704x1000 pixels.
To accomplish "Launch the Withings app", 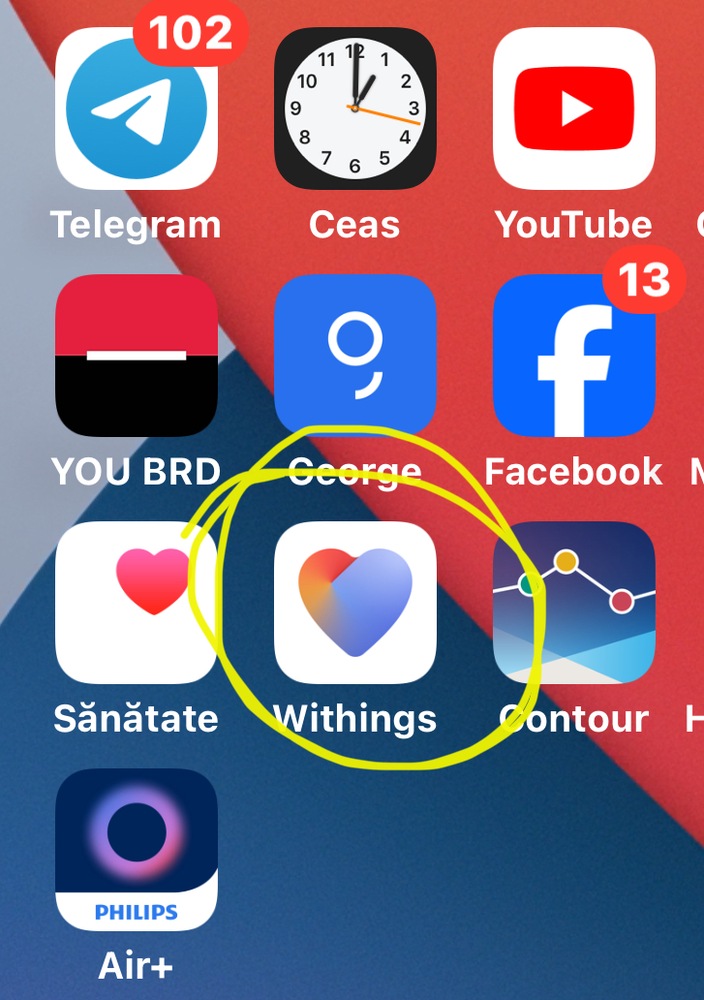I will (355, 602).
